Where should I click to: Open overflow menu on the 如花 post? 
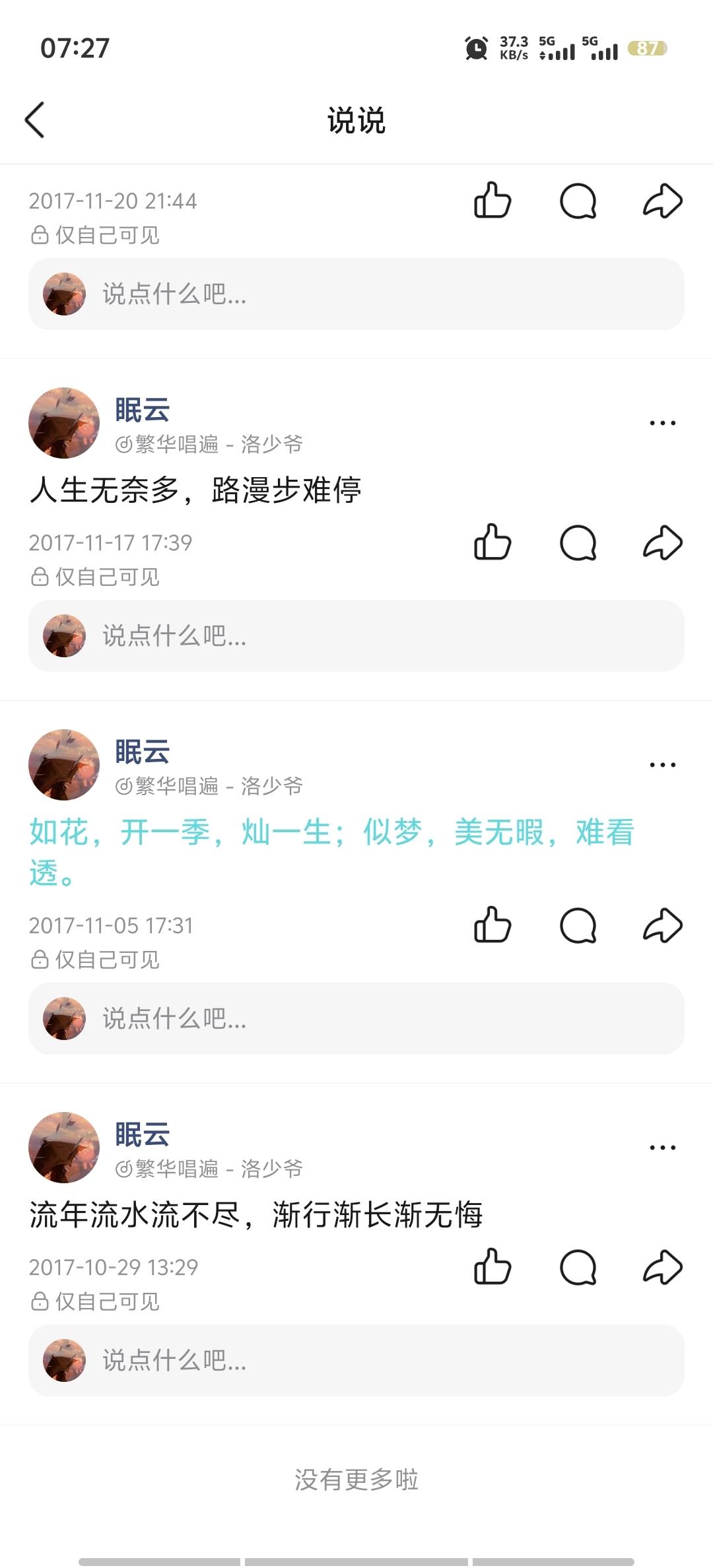662,765
